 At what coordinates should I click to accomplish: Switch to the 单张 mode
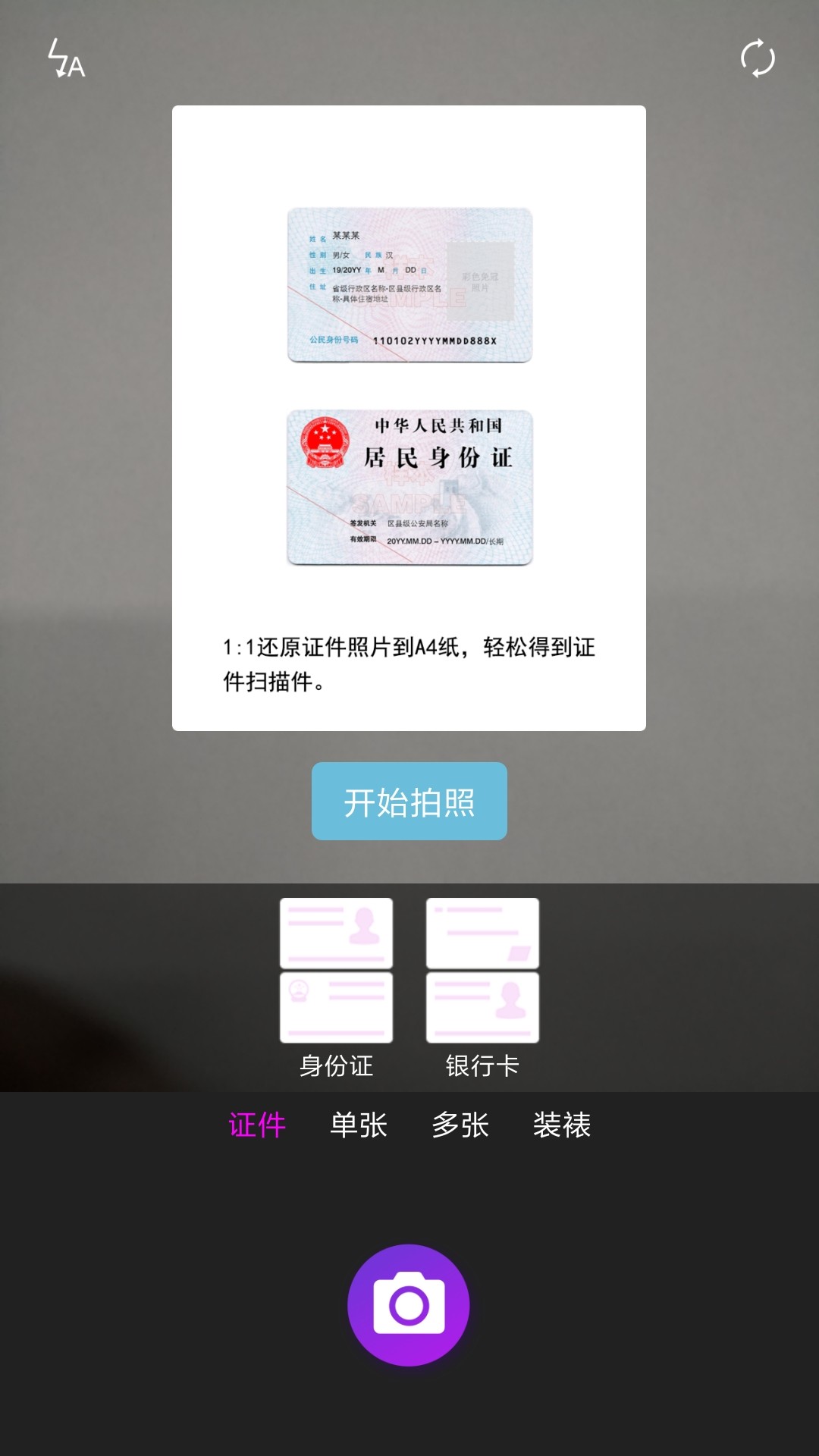coord(359,1125)
